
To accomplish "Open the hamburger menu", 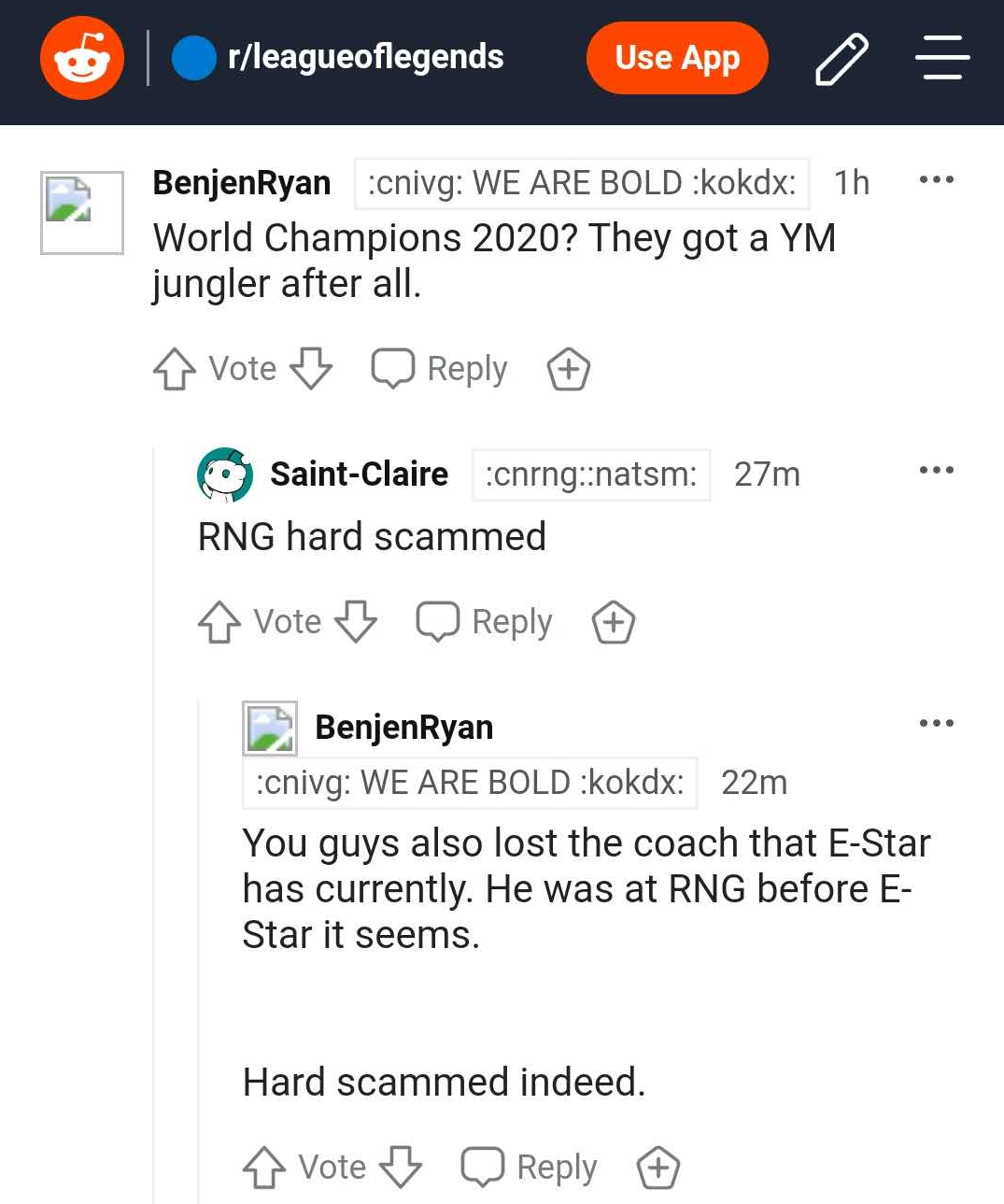I will pyautogui.click(x=941, y=58).
